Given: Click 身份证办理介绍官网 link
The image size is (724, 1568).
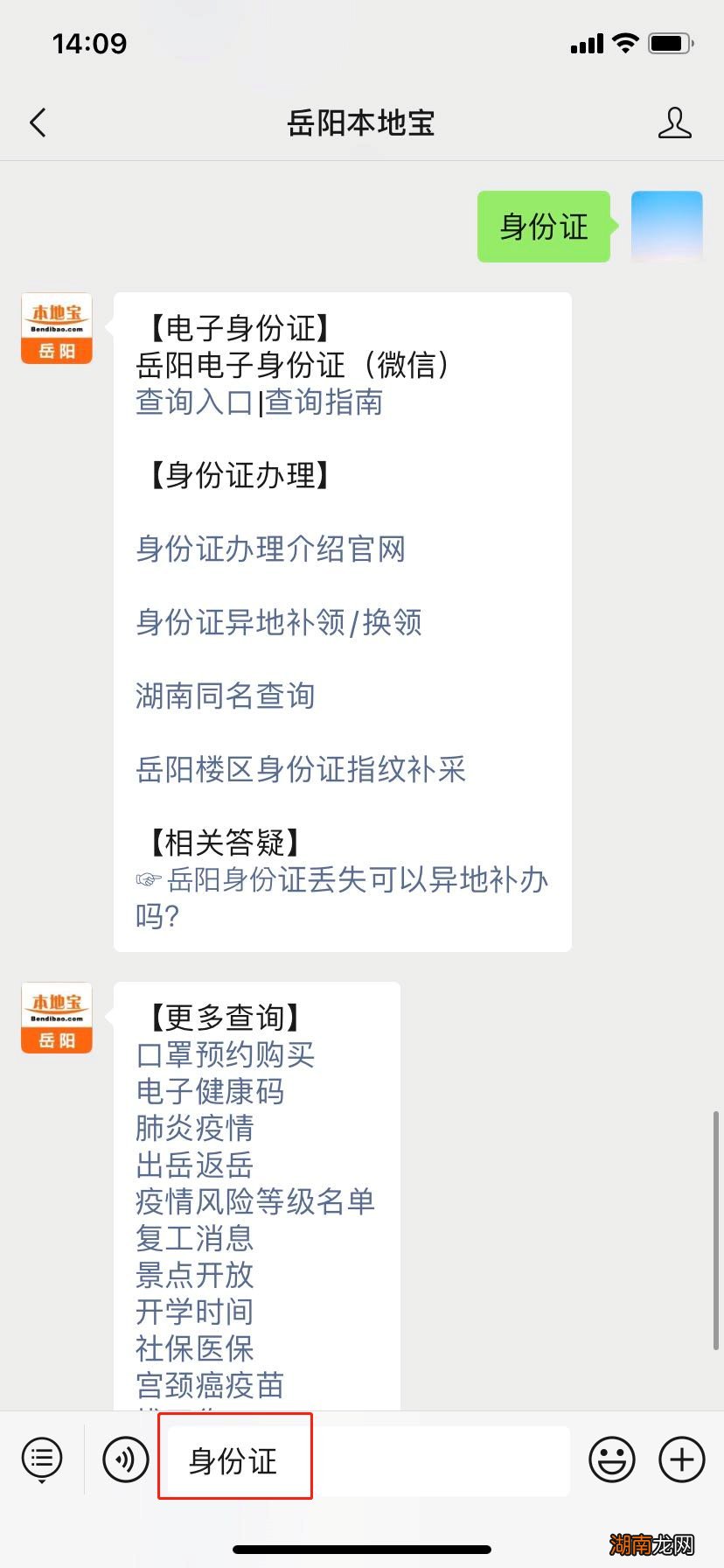Looking at the screenshot, I should (x=269, y=549).
